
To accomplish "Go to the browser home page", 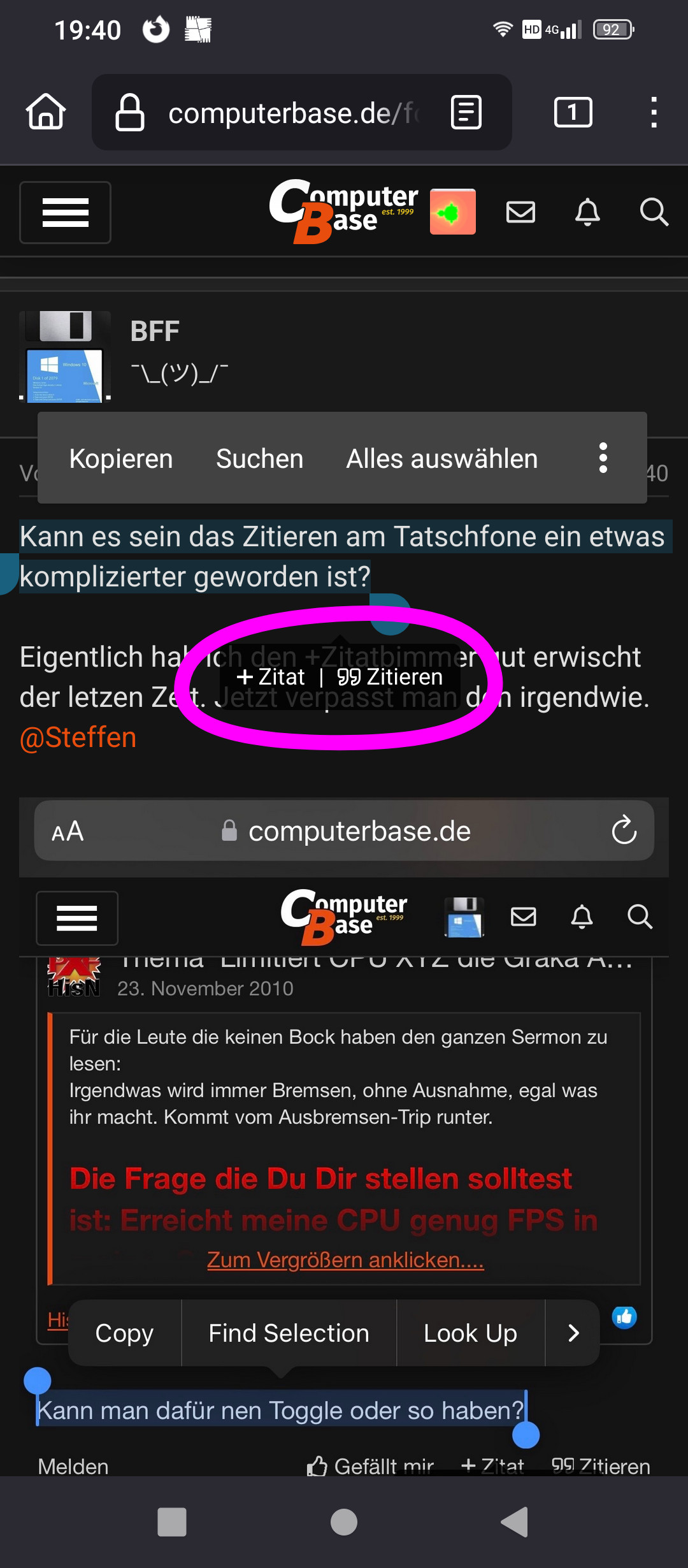I will coord(46,112).
